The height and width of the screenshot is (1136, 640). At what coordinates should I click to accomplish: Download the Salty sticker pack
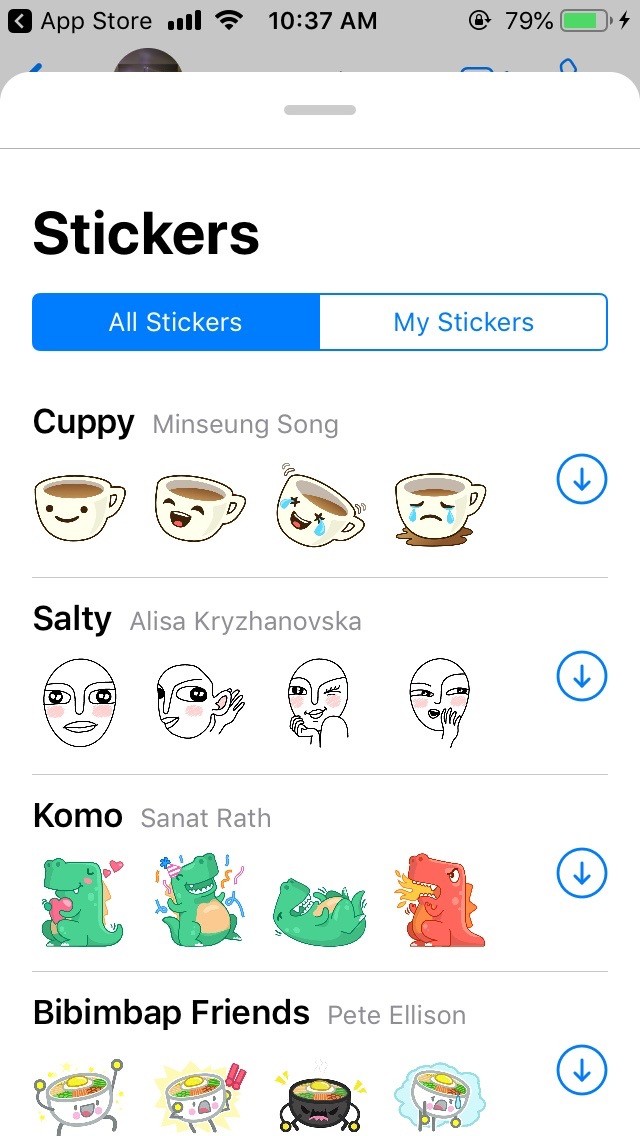click(581, 678)
